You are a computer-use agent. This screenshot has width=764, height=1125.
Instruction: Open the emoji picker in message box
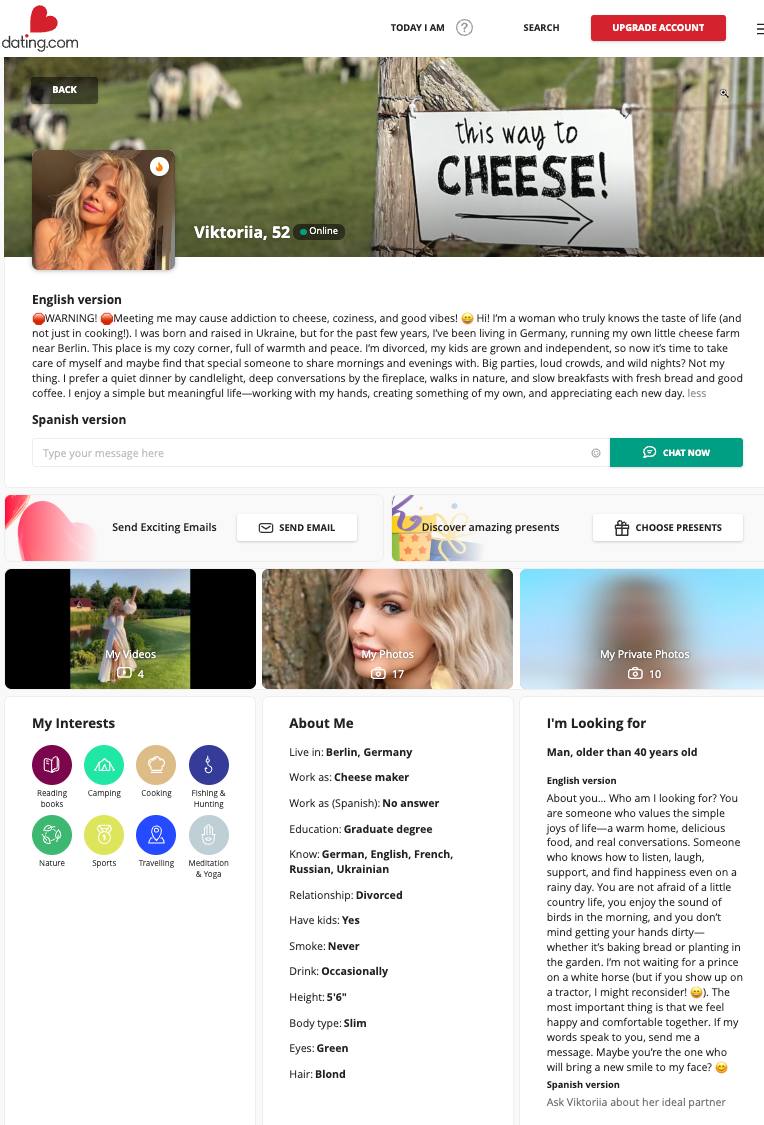tap(596, 453)
